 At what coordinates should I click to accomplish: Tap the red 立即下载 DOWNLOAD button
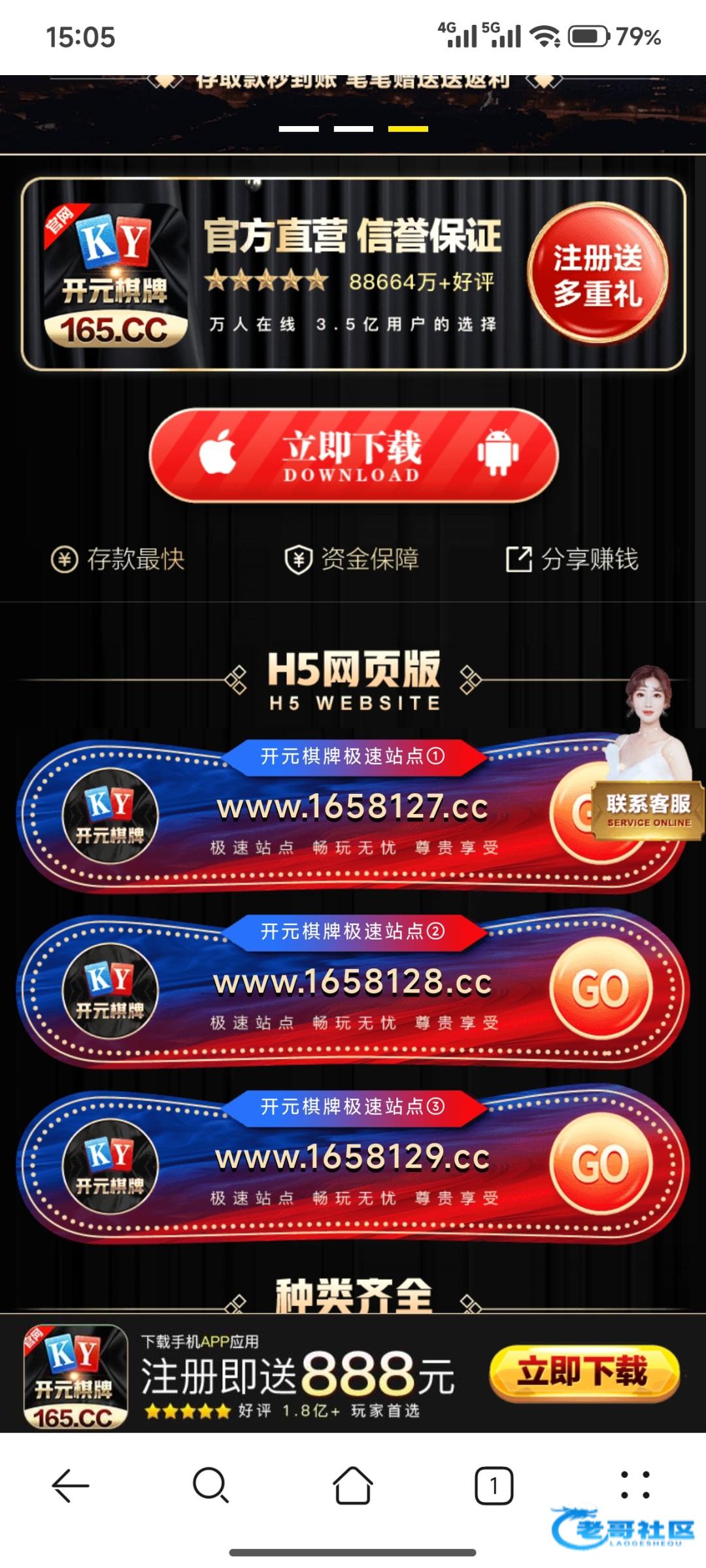click(354, 455)
